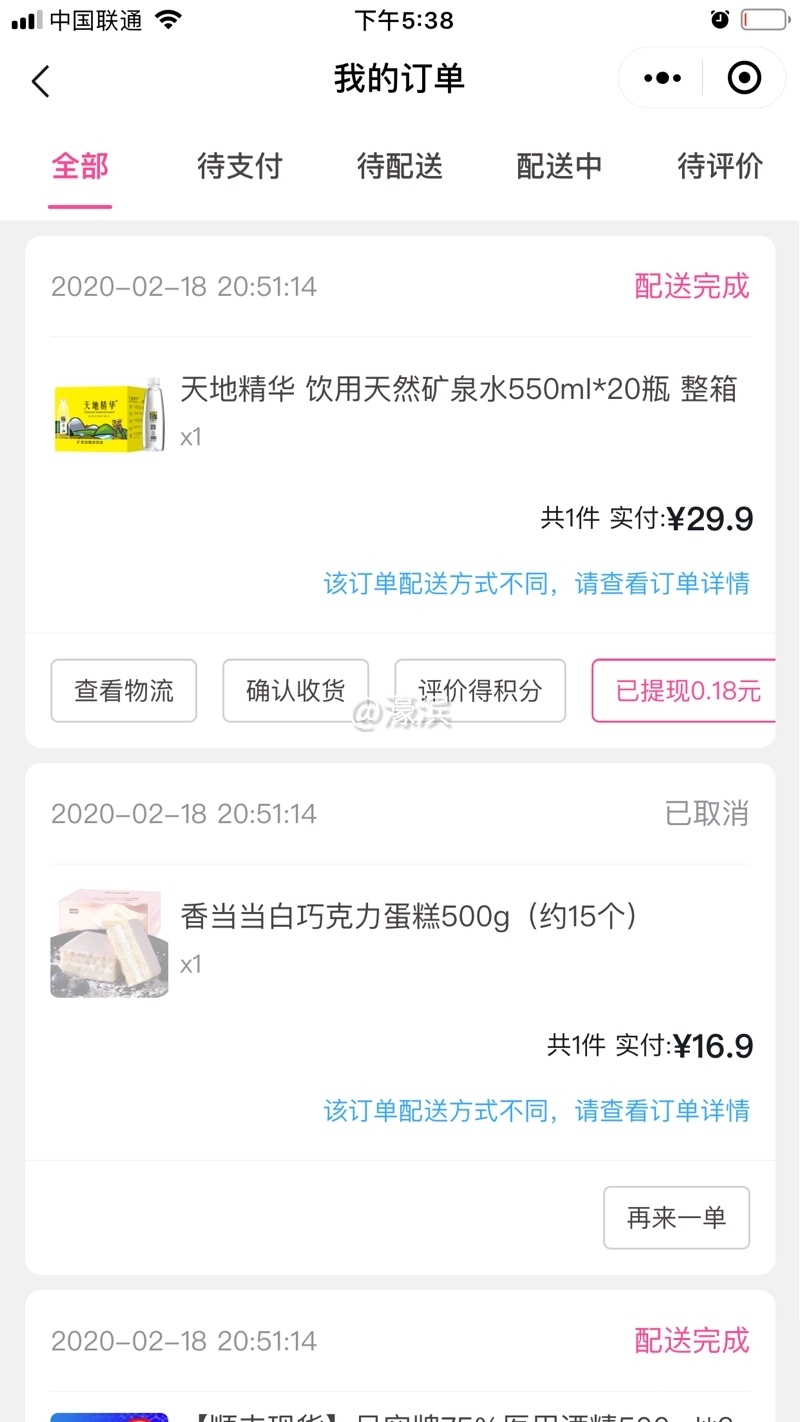Image resolution: width=800 pixels, height=1422 pixels.
Task: Open the 待评价 tab
Action: point(720,166)
